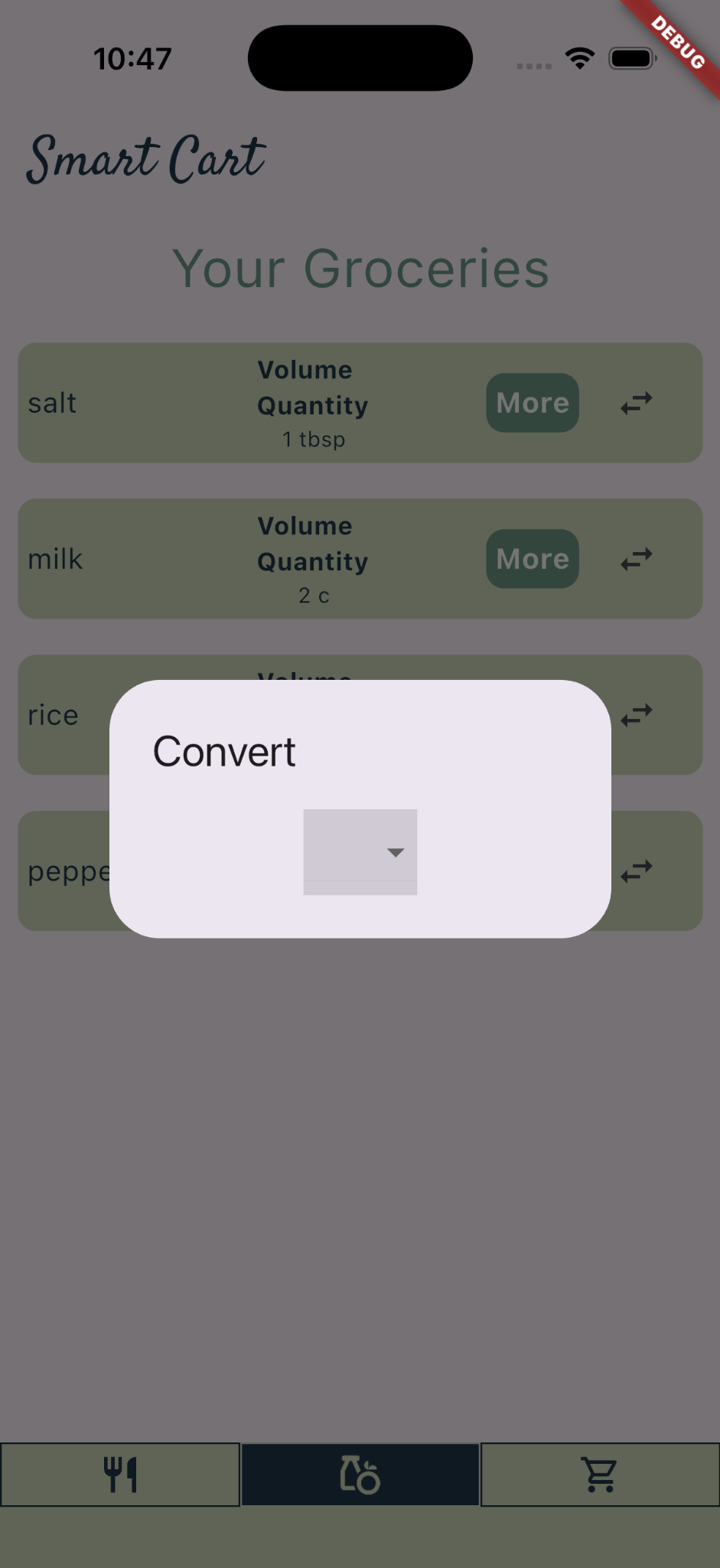Click the Your Groceries heading
This screenshot has width=720, height=1568.
point(360,268)
